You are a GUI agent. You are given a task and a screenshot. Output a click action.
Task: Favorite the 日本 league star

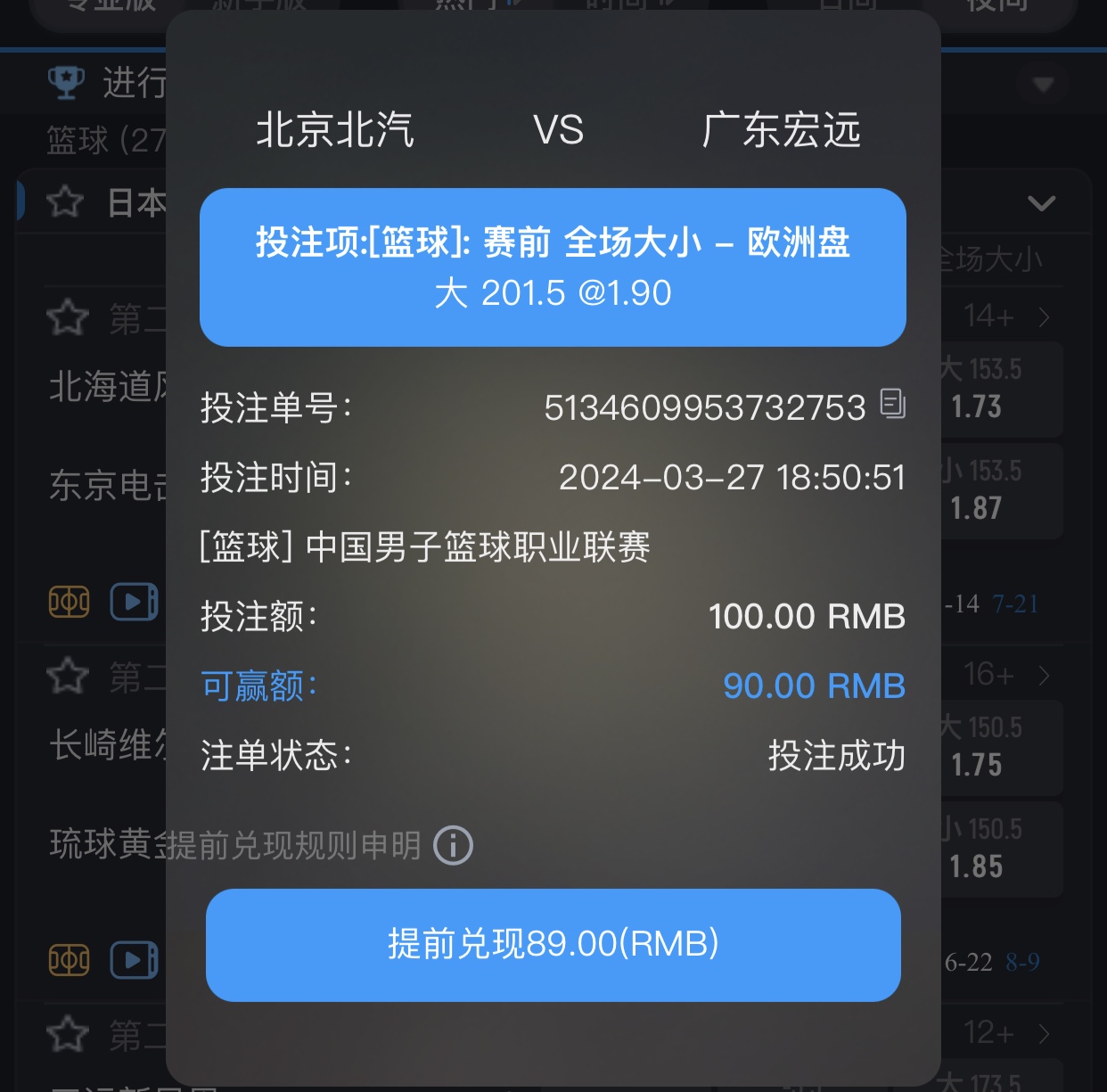coord(65,203)
